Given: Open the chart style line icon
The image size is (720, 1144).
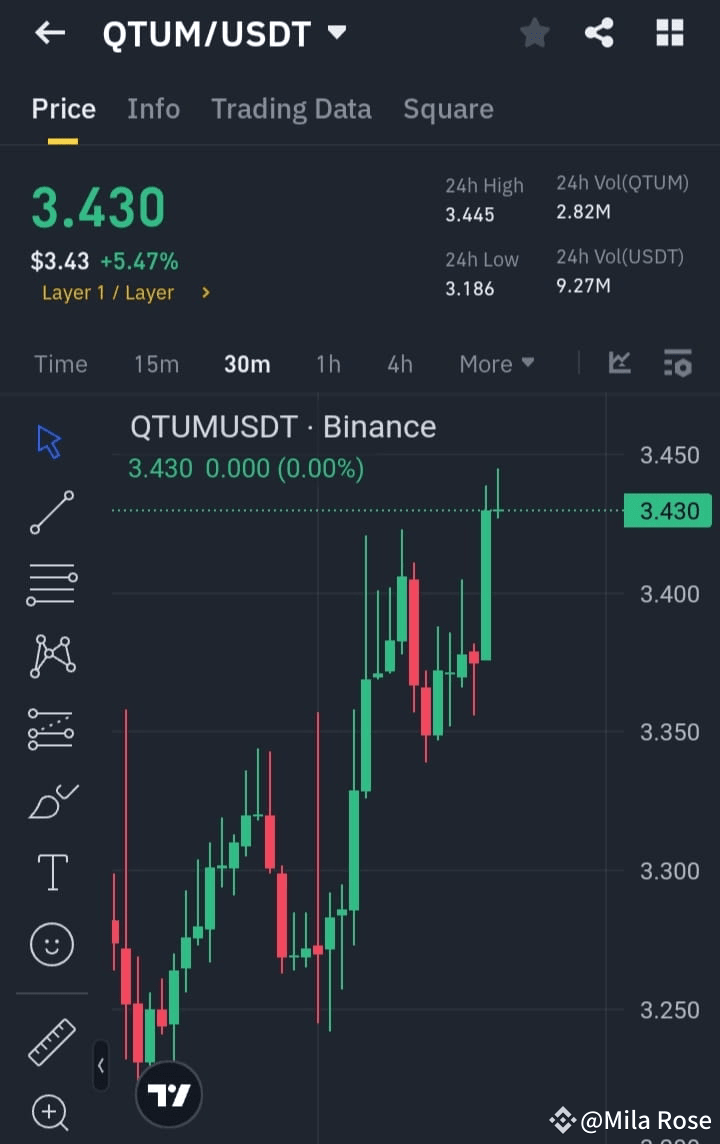Looking at the screenshot, I should pyautogui.click(x=619, y=364).
